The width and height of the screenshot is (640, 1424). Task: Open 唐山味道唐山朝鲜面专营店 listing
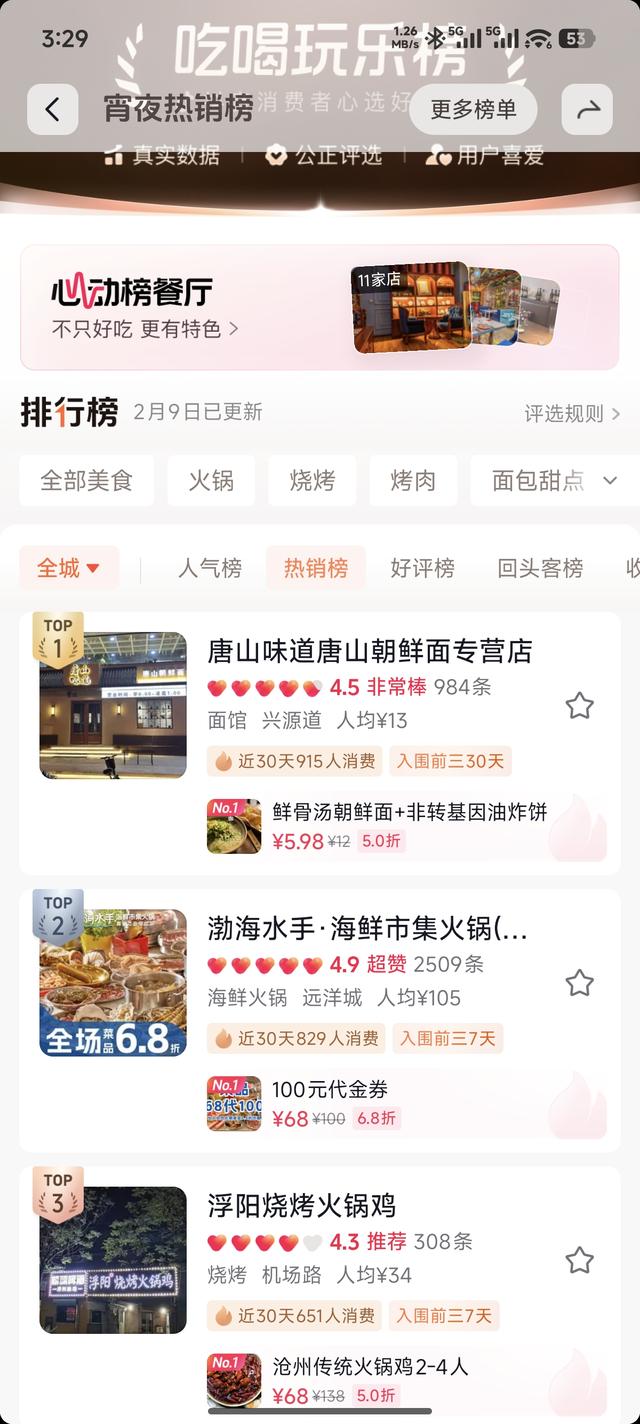click(369, 651)
